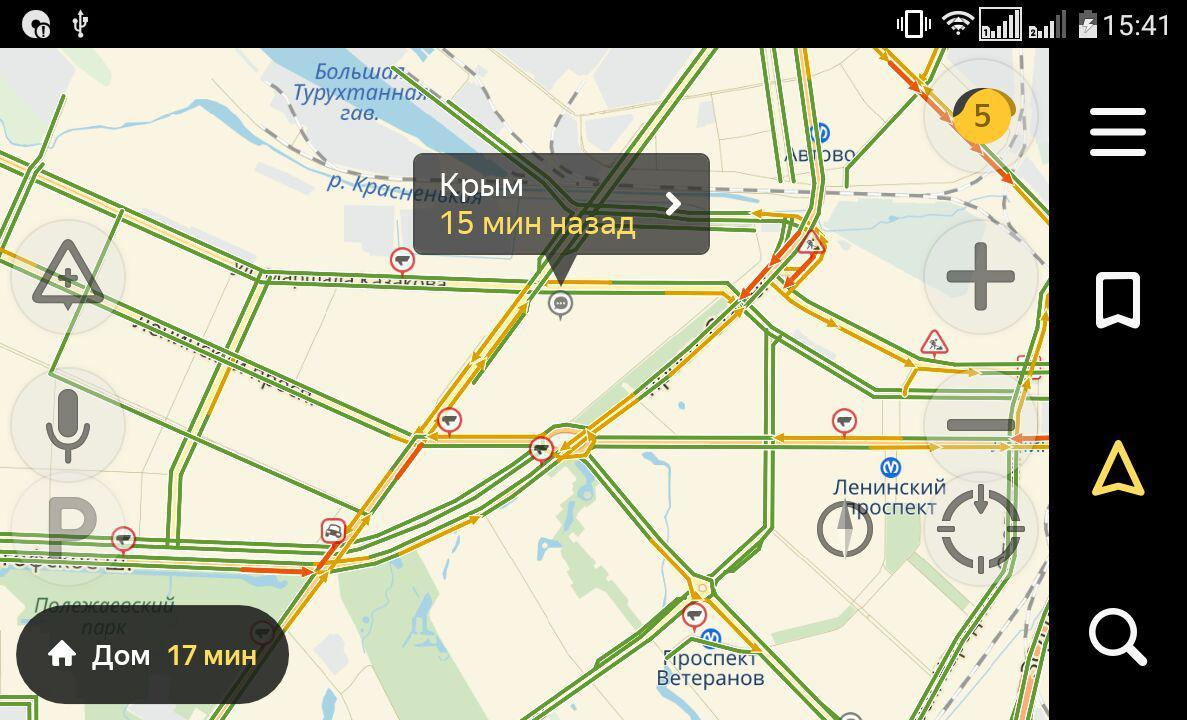This screenshot has height=720, width=1187.
Task: Add a road event report
Action: [x=67, y=277]
